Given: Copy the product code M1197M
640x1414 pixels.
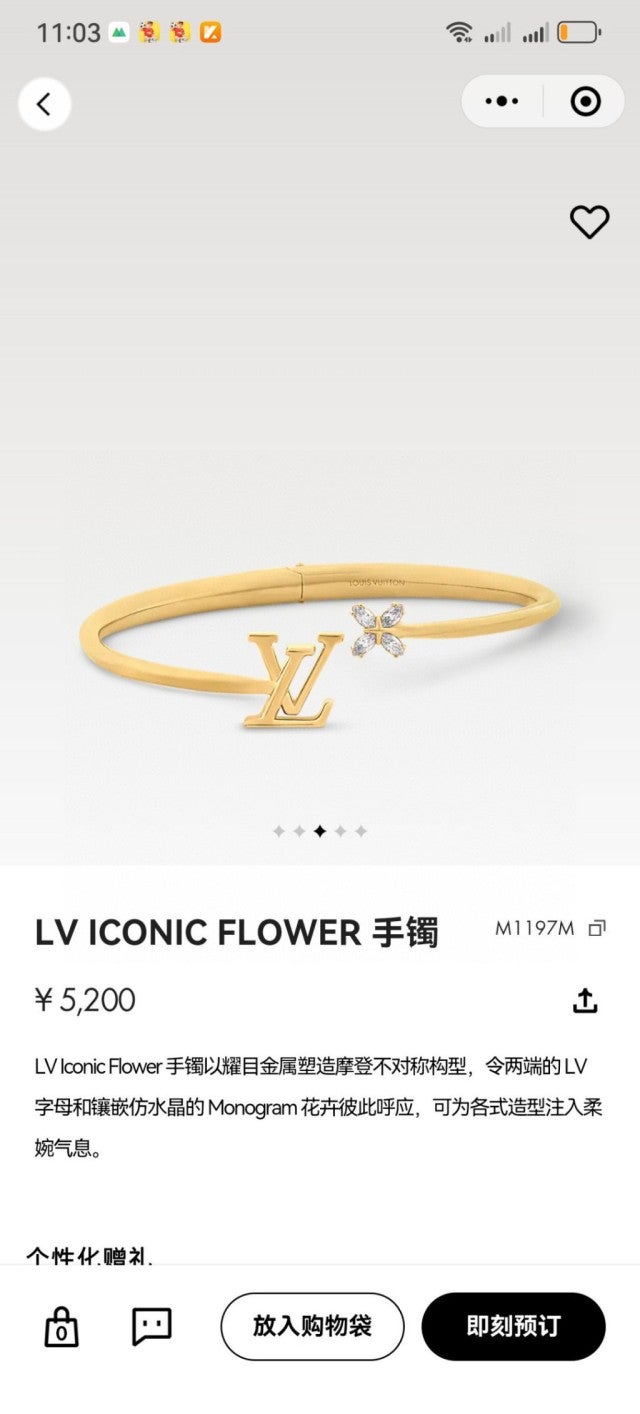Looking at the screenshot, I should point(597,928).
